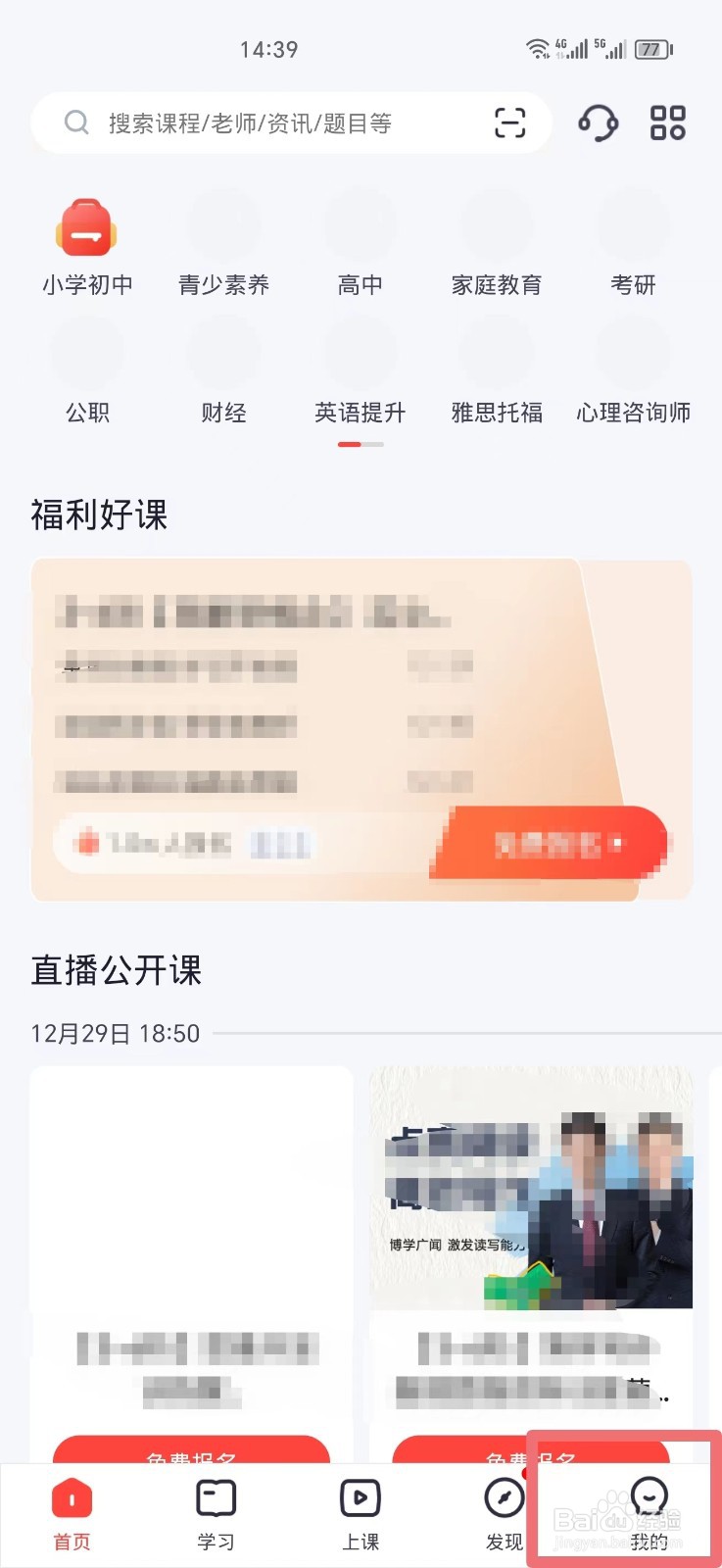This screenshot has width=722, height=1568.
Task: Open customer service headset icon
Action: coord(598,122)
